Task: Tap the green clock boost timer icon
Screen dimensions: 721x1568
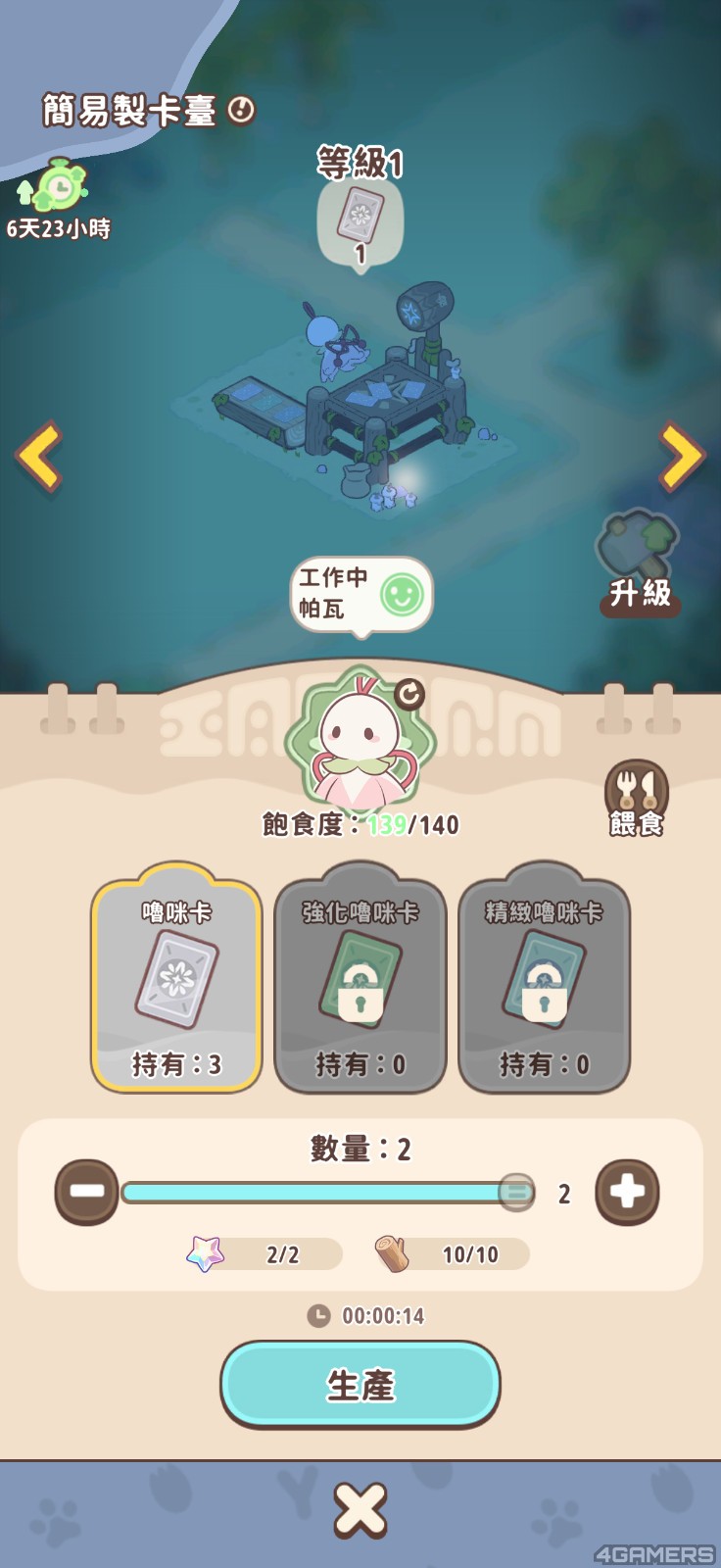Action: coord(59,186)
